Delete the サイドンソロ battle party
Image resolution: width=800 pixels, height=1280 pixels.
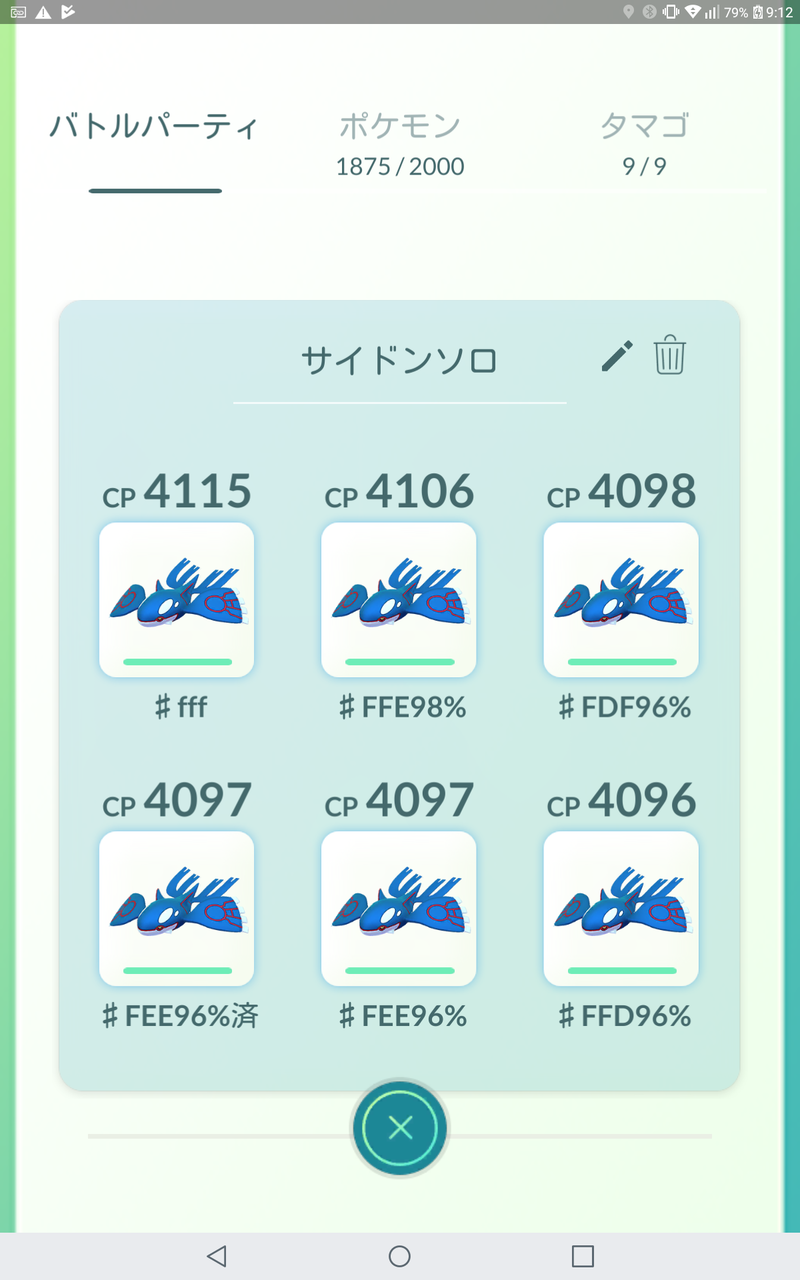click(669, 356)
